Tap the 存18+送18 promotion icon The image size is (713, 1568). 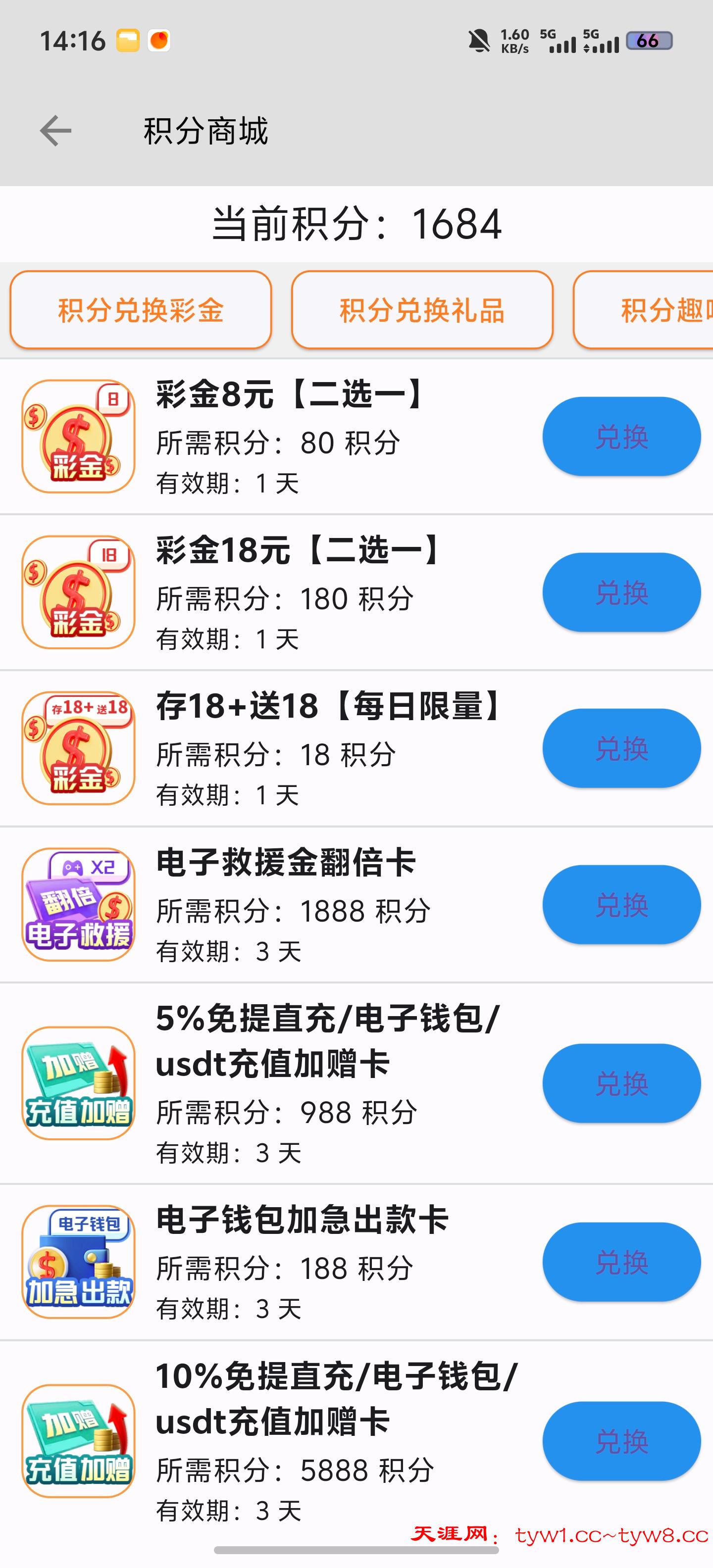(77, 747)
